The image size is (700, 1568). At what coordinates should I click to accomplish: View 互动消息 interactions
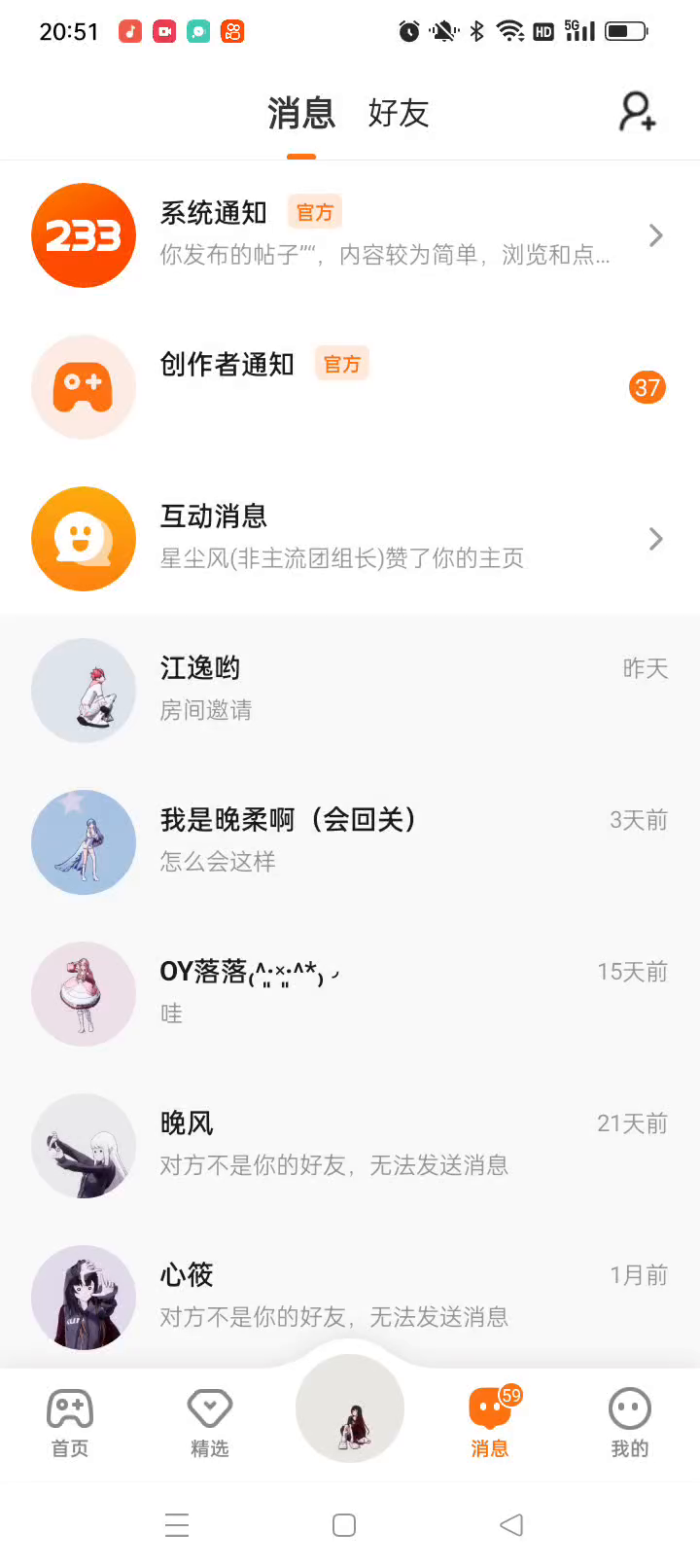point(350,538)
